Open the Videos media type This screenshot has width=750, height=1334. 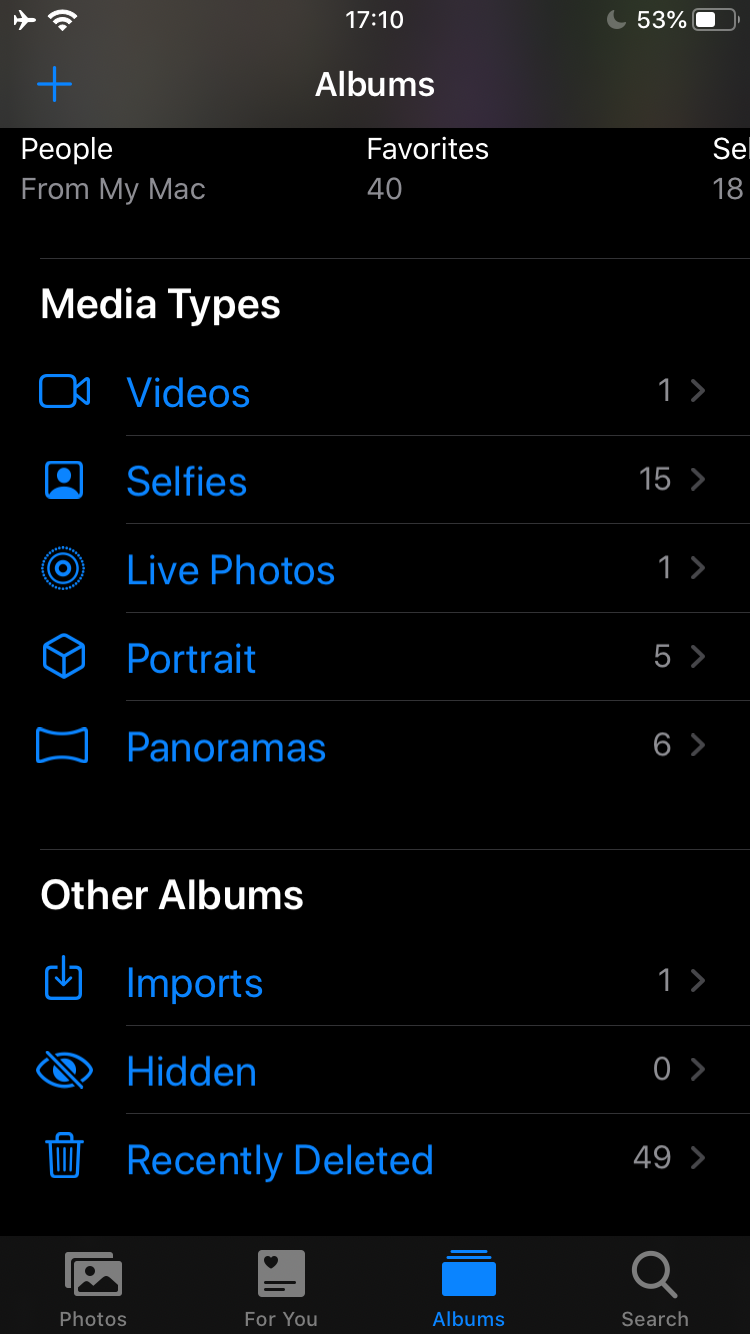(188, 393)
